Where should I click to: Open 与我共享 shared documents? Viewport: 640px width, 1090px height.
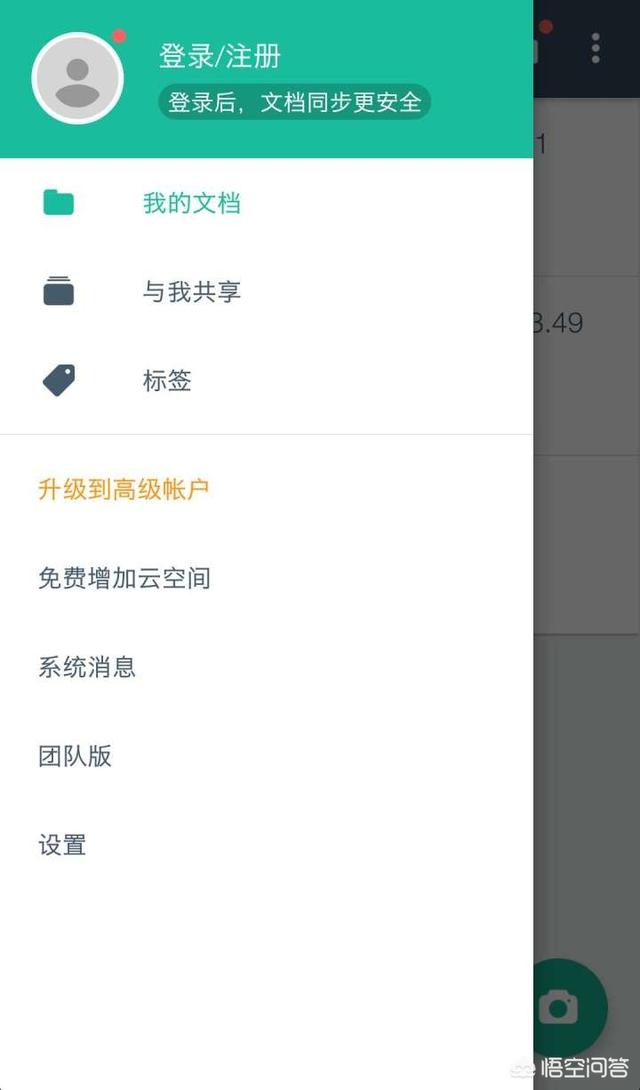191,292
